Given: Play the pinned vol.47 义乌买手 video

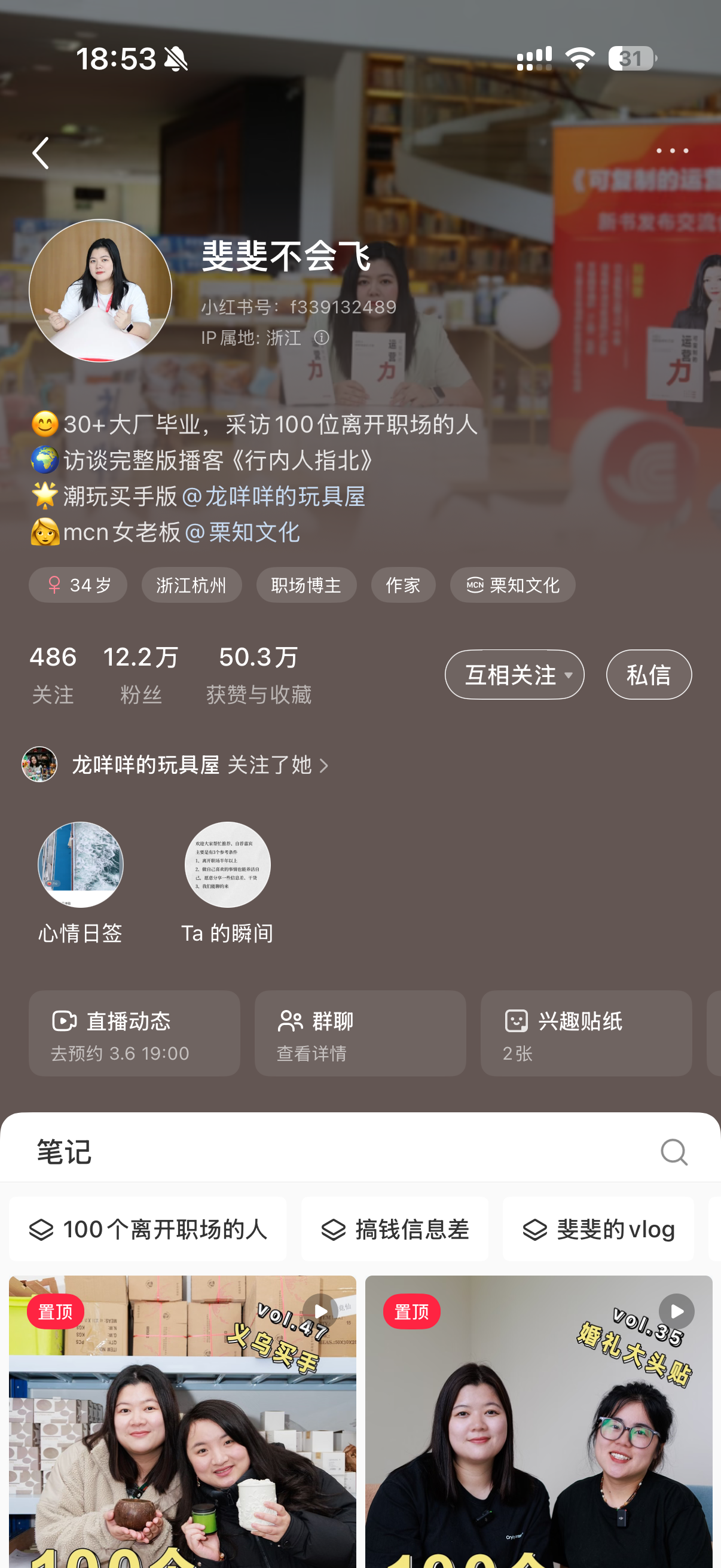Looking at the screenshot, I should click(x=182, y=1418).
